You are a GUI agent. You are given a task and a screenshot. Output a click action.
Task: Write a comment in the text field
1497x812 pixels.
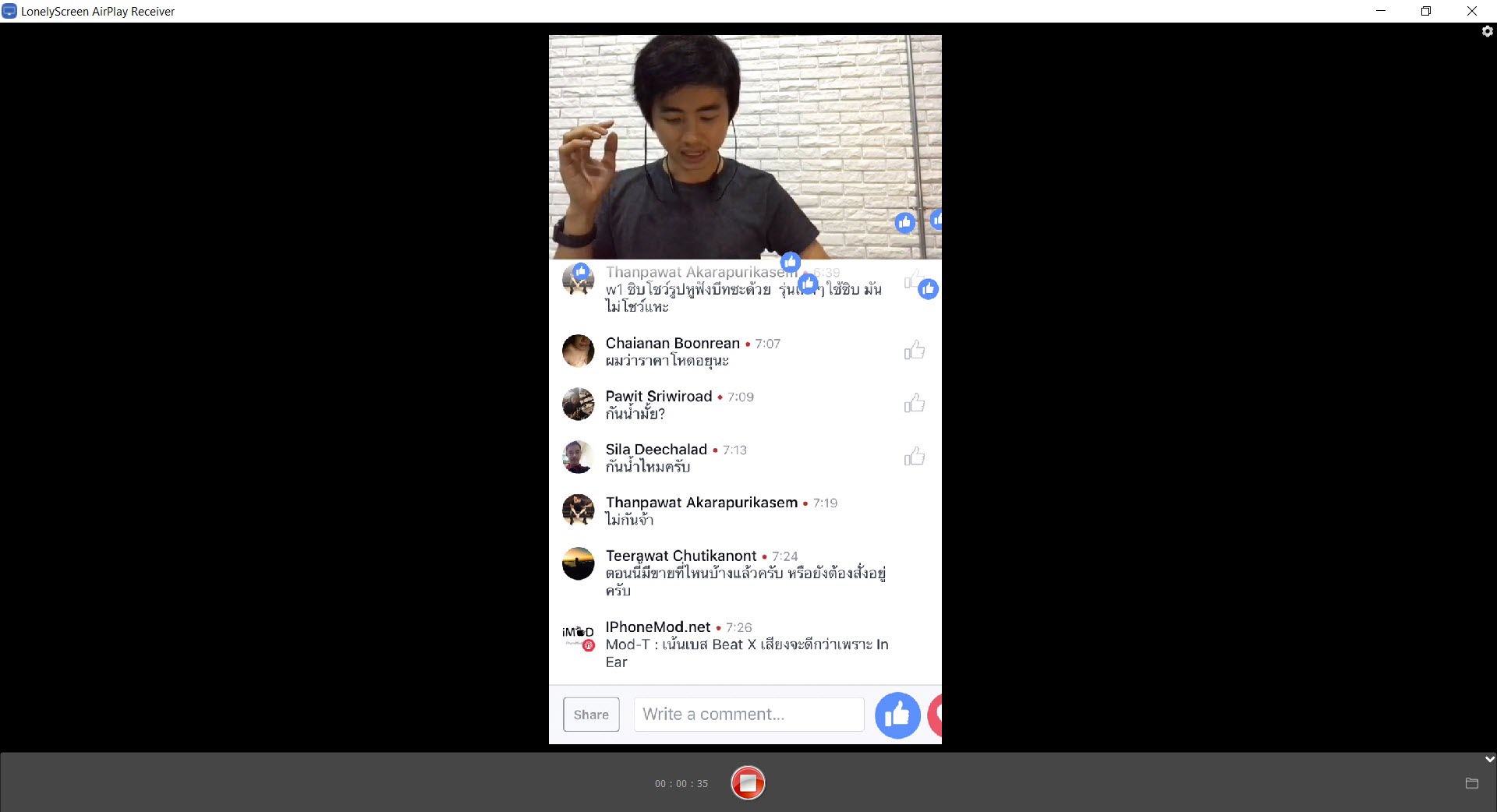click(x=748, y=715)
